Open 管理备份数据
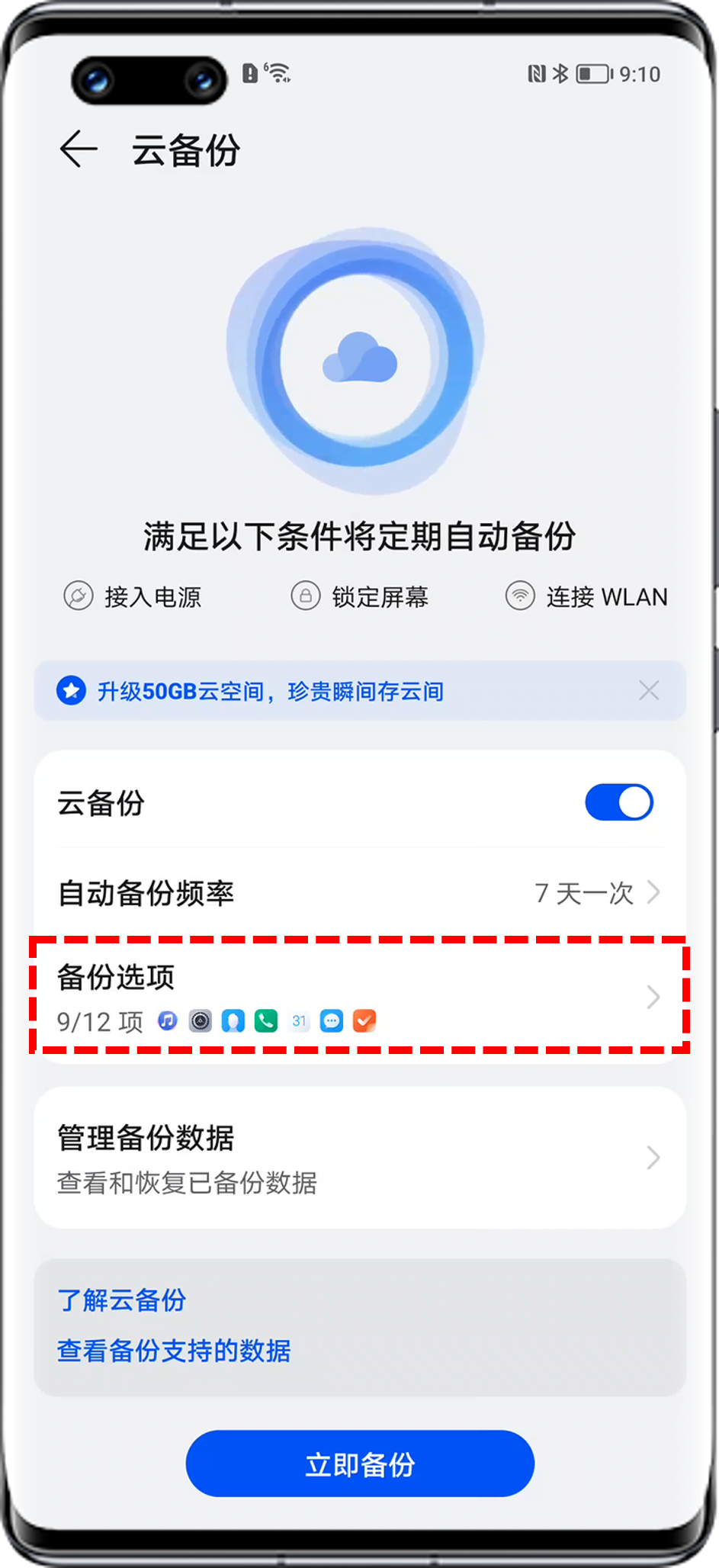 point(358,1158)
